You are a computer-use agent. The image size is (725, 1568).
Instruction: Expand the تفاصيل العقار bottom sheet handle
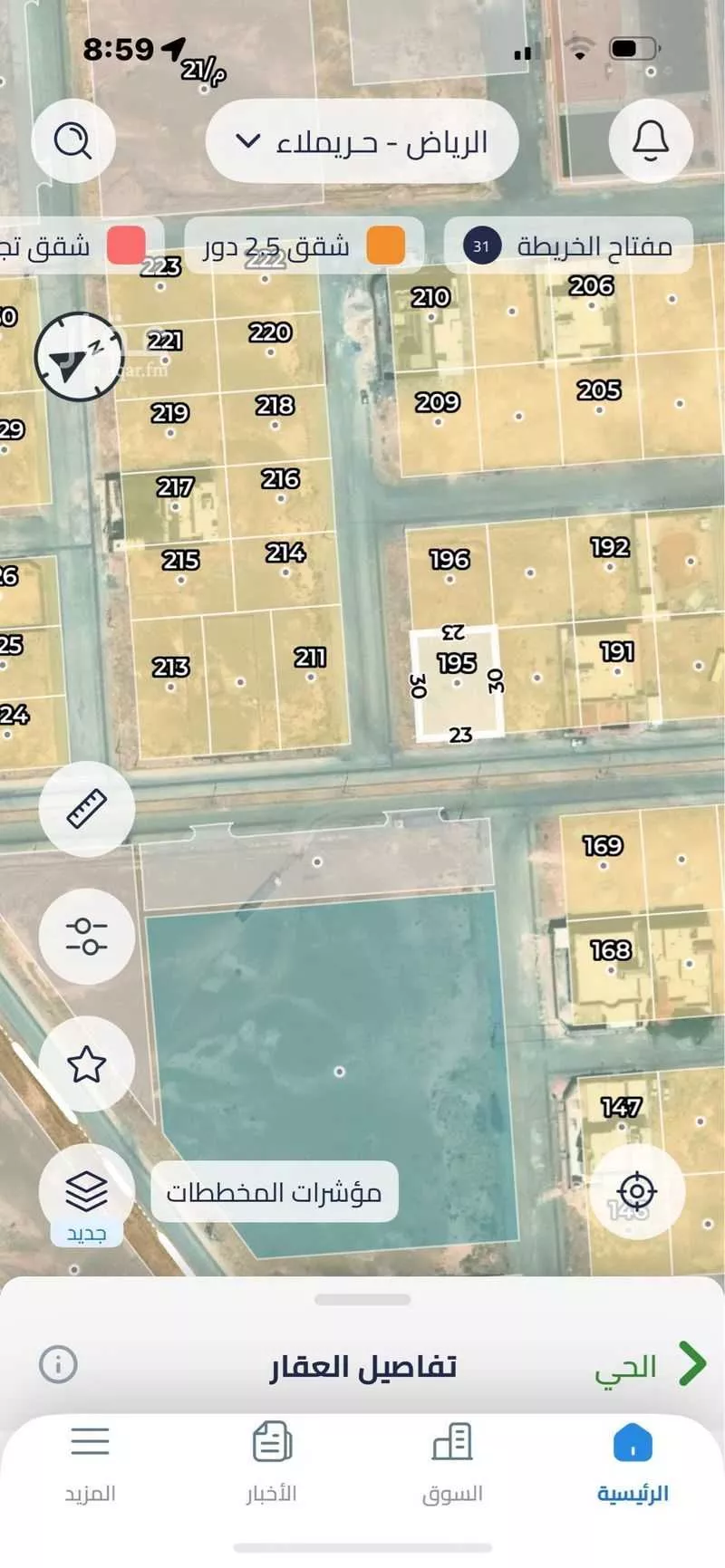[x=362, y=1300]
